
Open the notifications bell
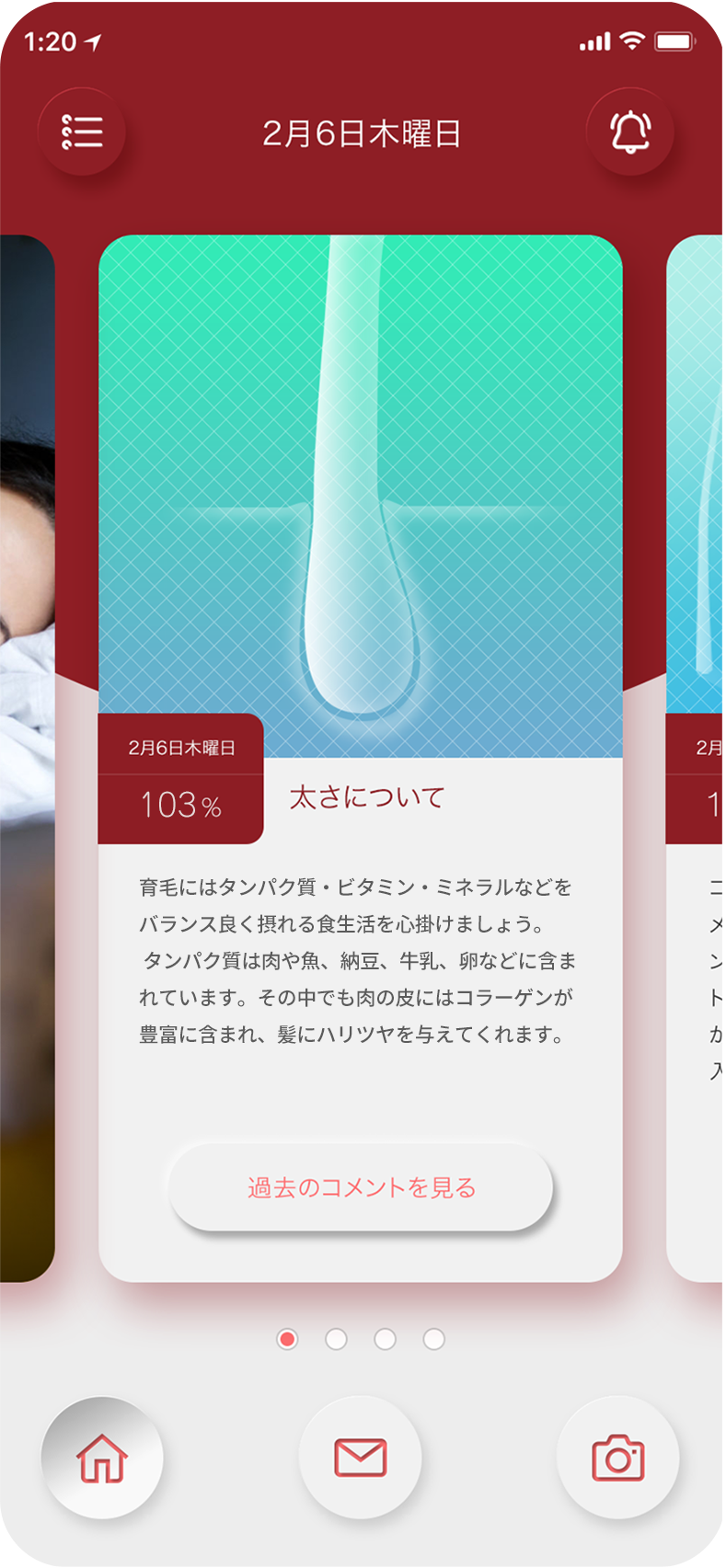[x=630, y=132]
